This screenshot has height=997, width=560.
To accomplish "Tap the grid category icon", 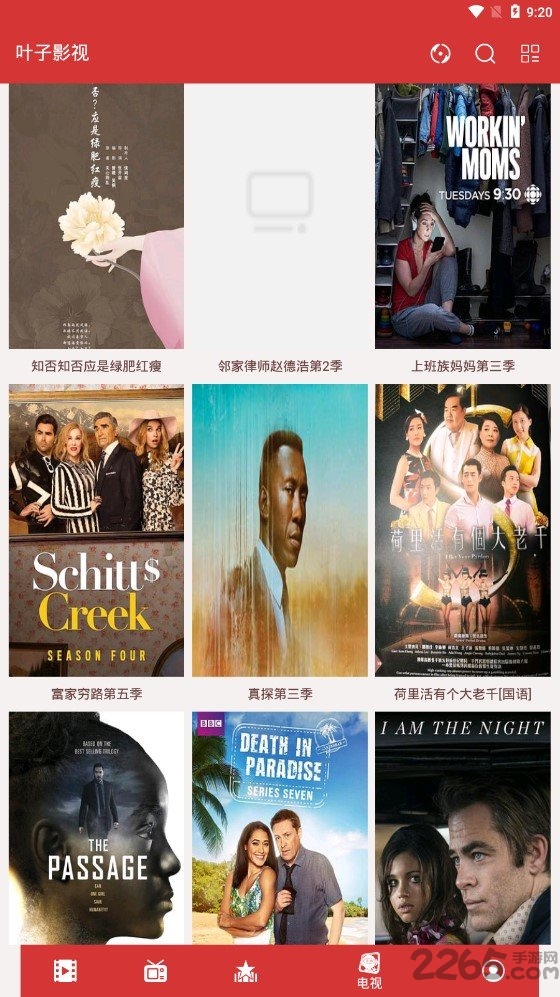I will (x=529, y=53).
